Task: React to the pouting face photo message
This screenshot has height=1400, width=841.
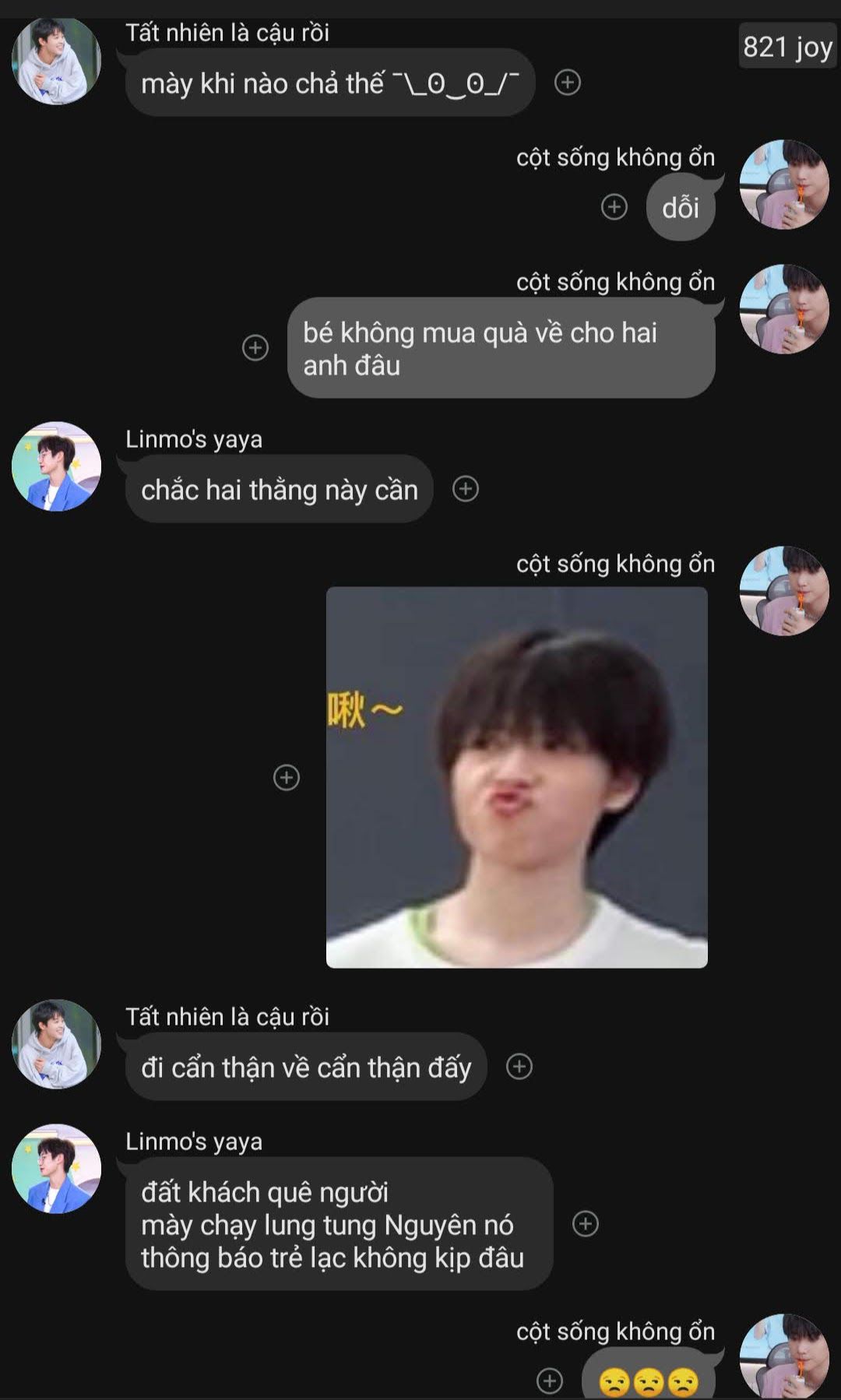Action: coord(287,777)
